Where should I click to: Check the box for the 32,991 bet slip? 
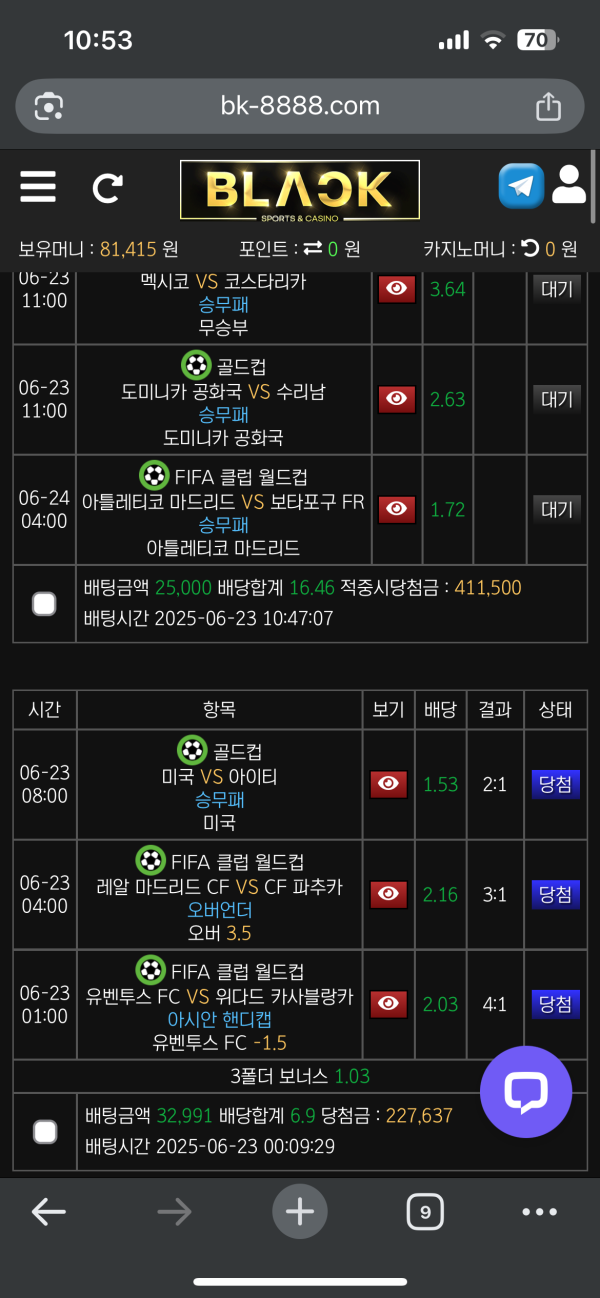coord(45,1131)
